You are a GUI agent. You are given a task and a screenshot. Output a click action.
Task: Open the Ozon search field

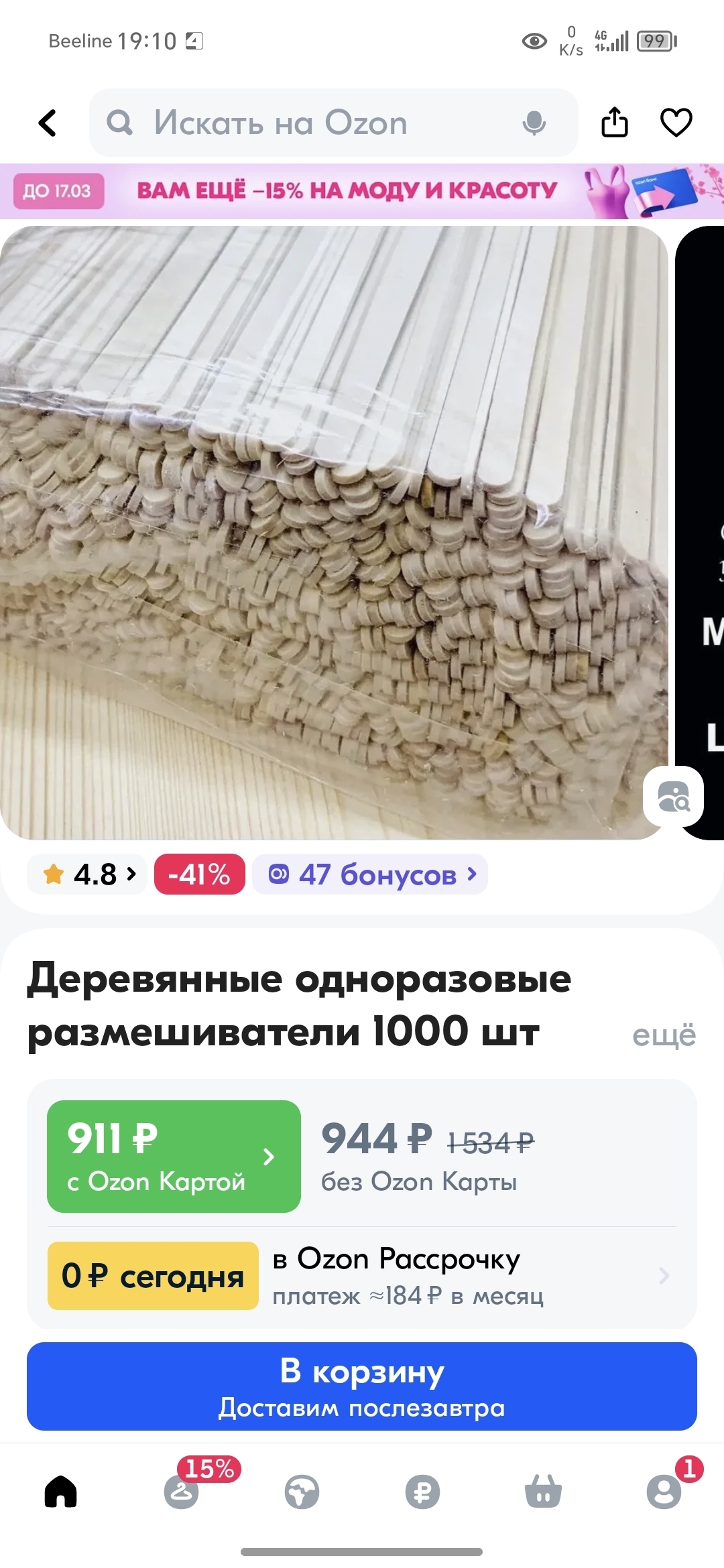(302, 123)
